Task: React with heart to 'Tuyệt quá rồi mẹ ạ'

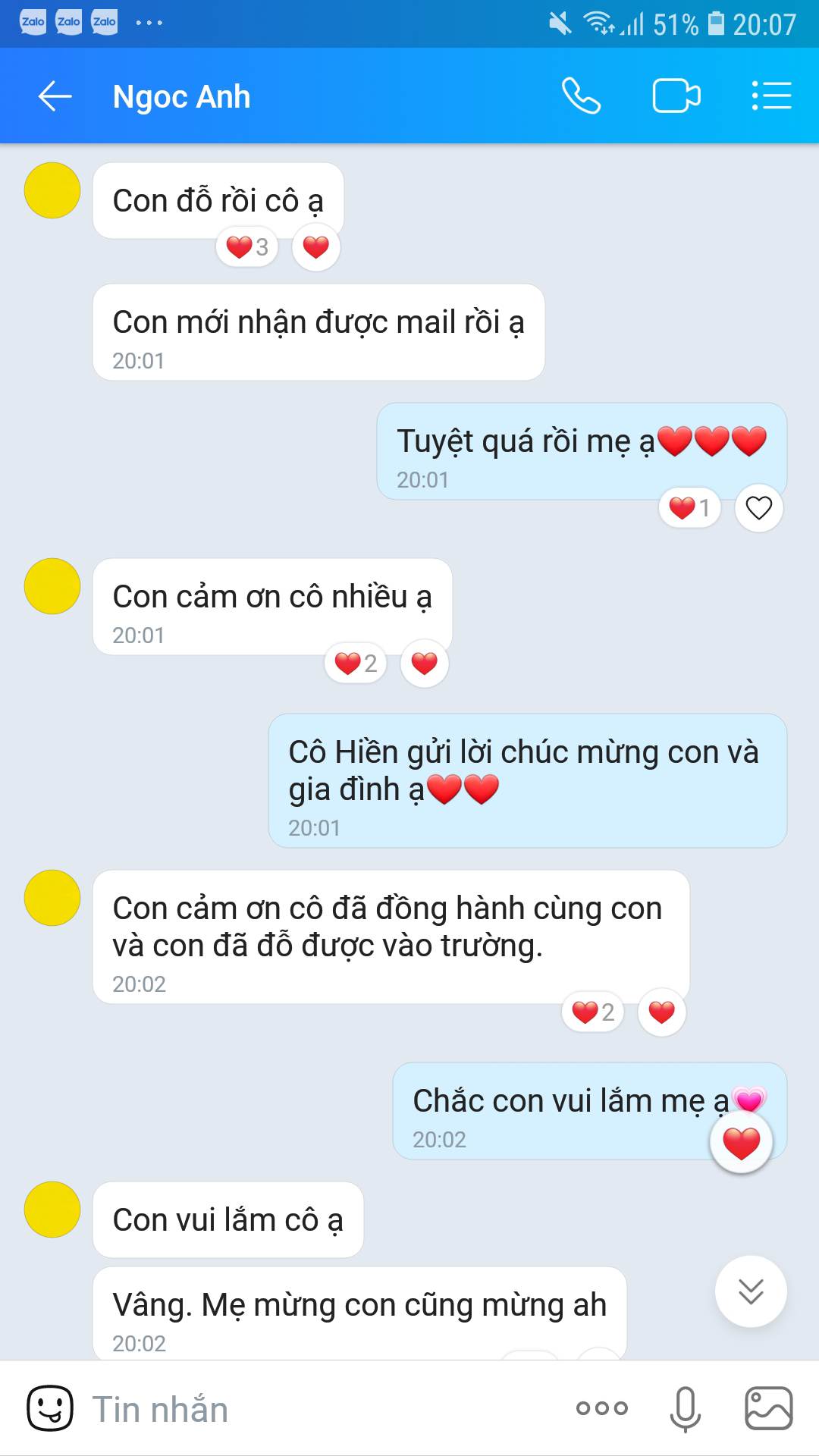Action: click(x=758, y=508)
